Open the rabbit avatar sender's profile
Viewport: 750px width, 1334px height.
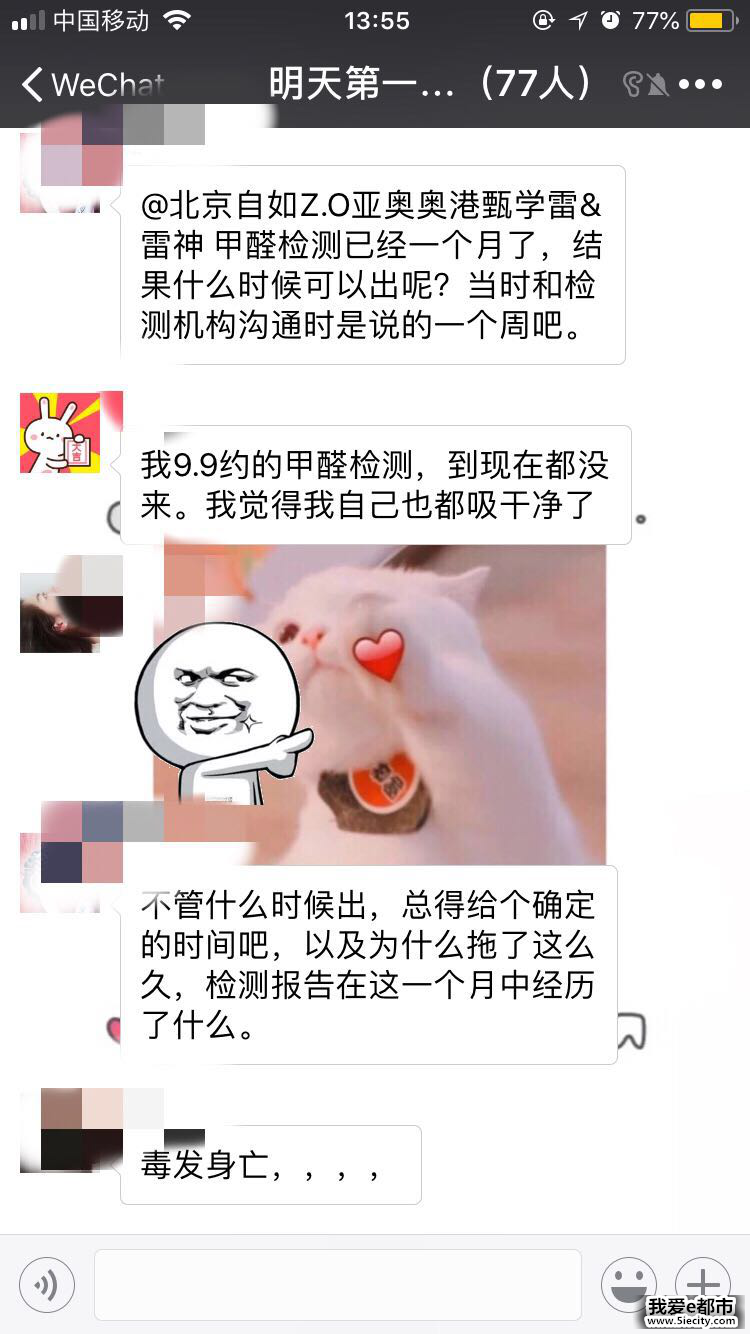pyautogui.click(x=60, y=433)
